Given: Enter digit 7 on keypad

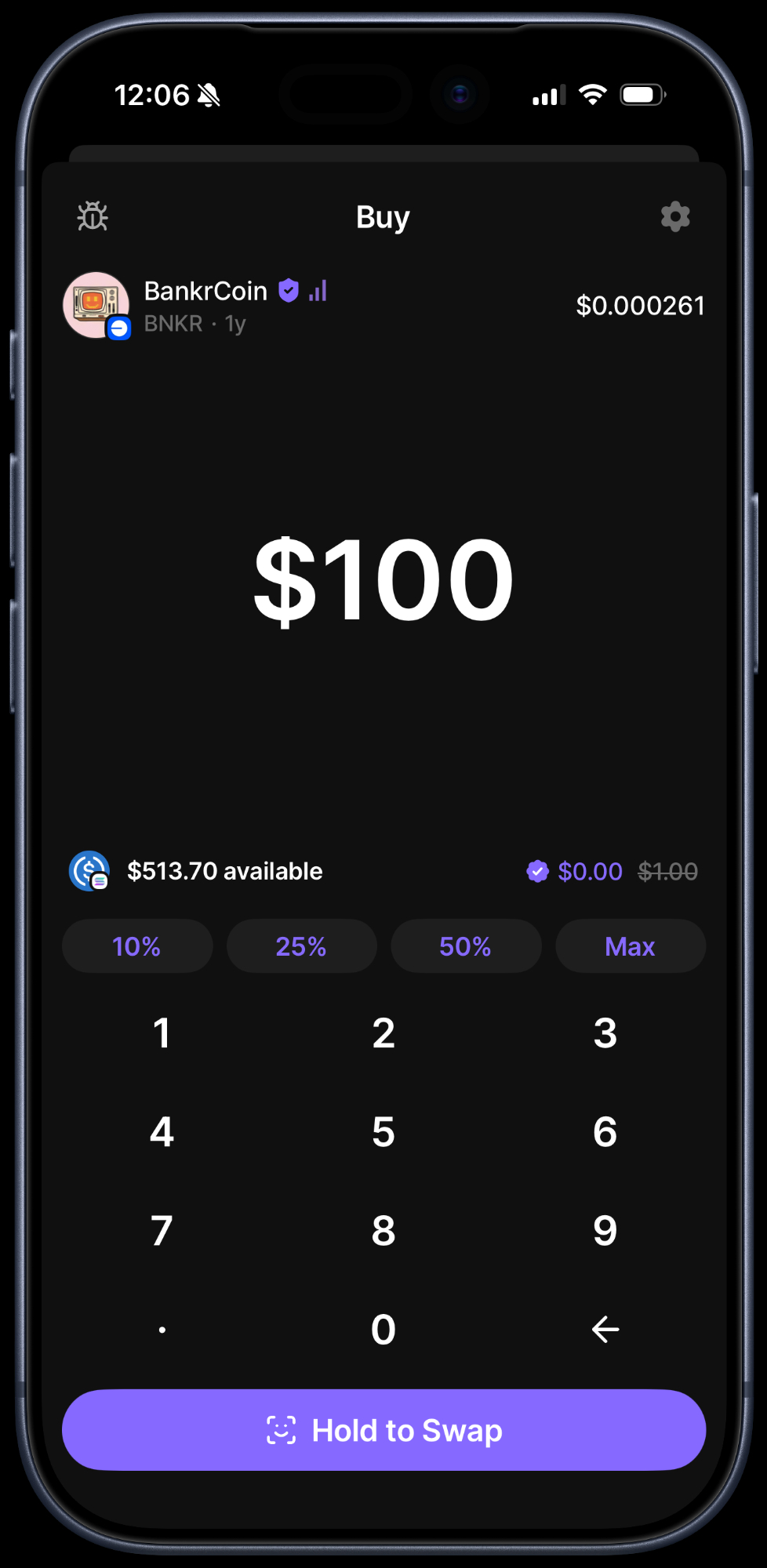Looking at the screenshot, I should pyautogui.click(x=162, y=1231).
